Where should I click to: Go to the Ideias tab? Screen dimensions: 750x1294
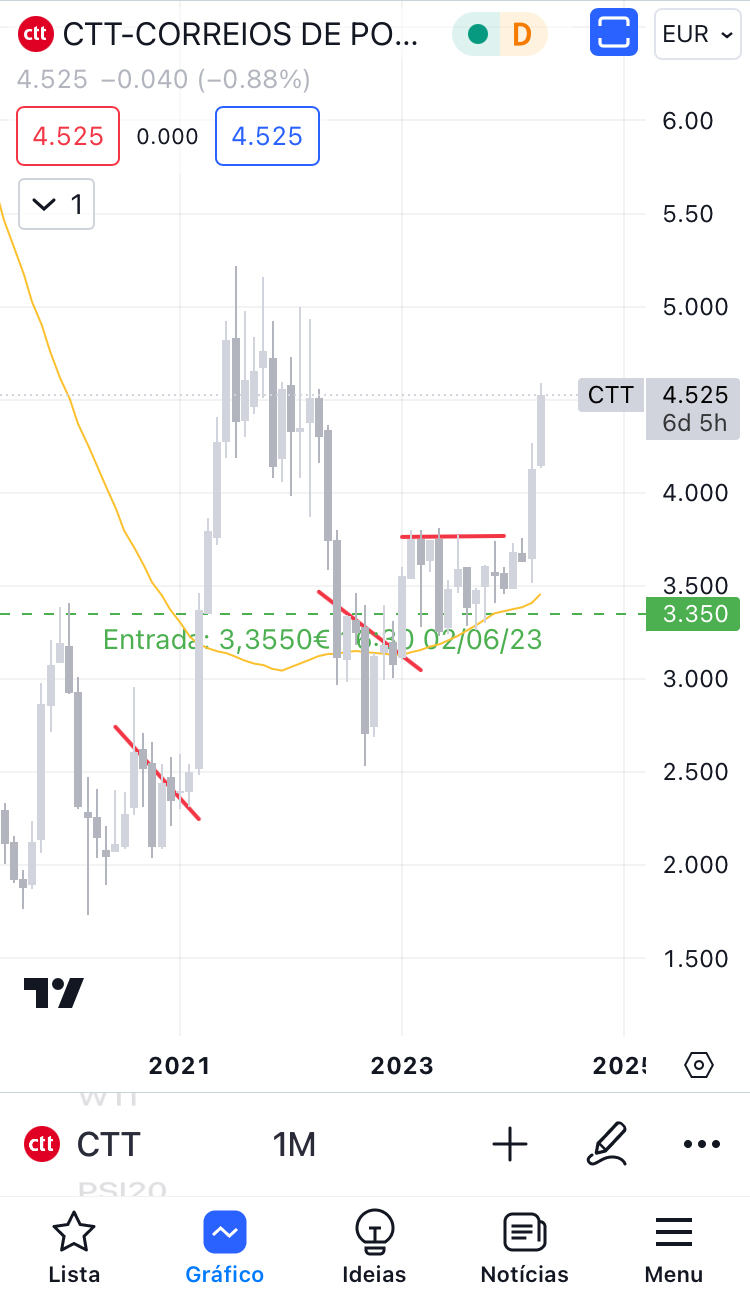(374, 1248)
